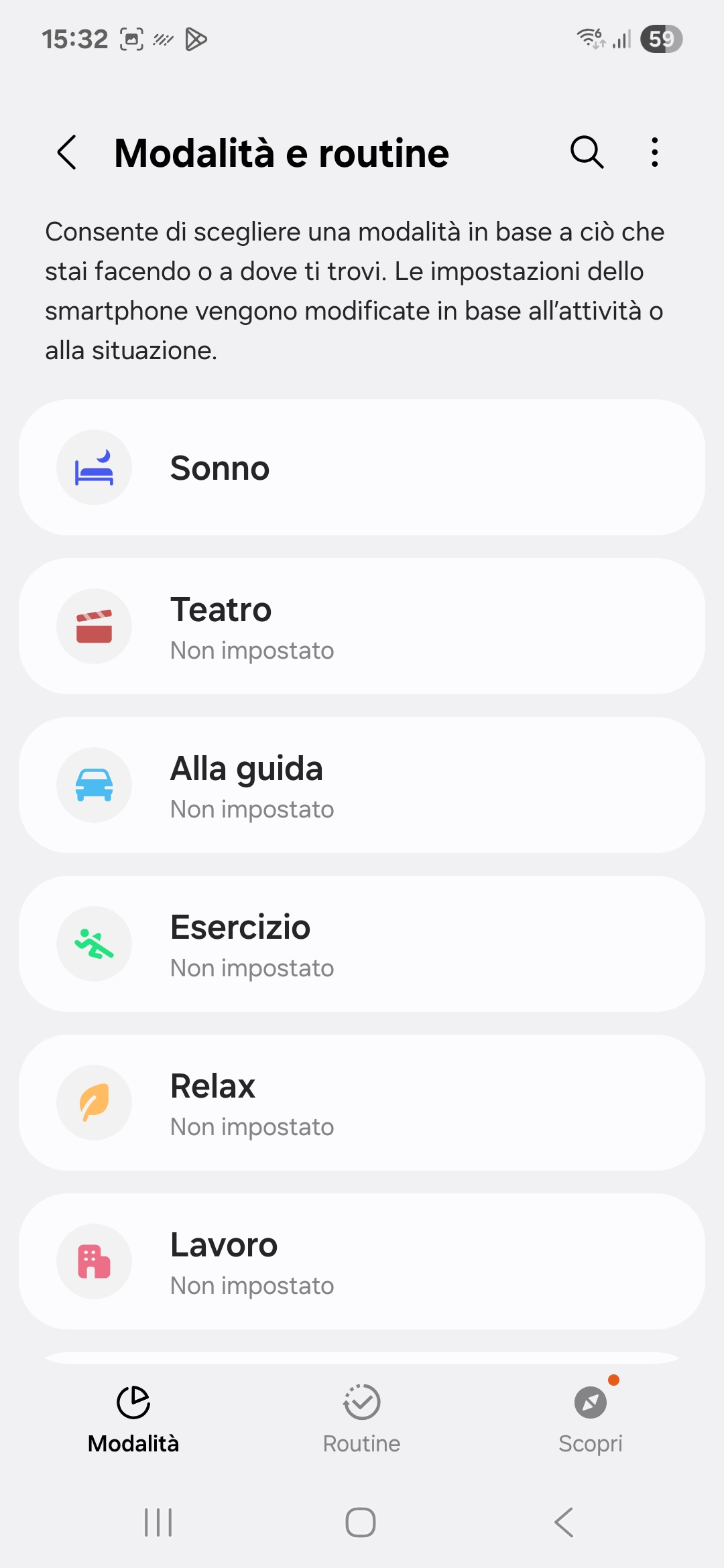Open recent apps from navigation bar
724x1568 pixels.
tap(159, 1522)
